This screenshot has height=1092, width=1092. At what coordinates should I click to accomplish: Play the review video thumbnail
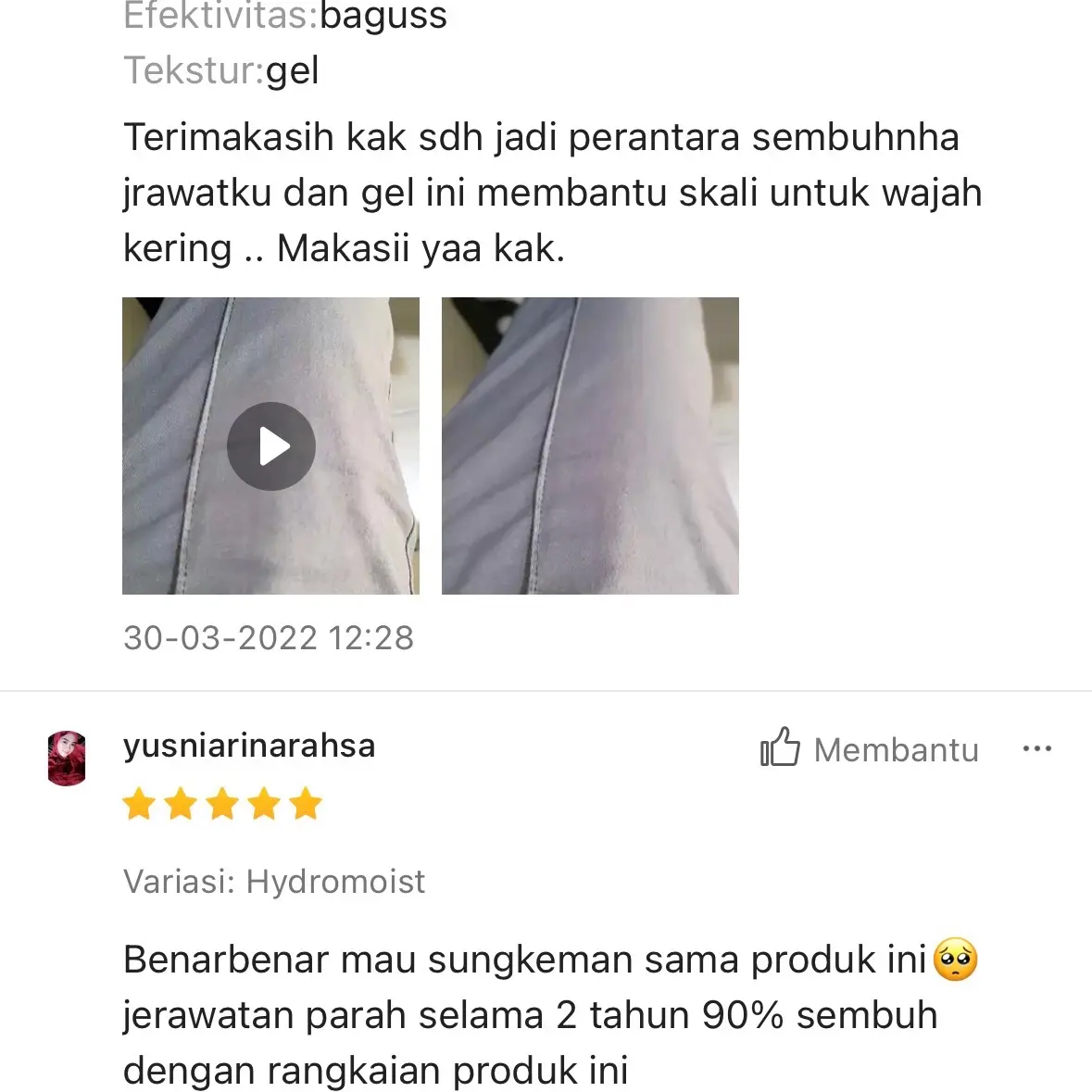271,446
